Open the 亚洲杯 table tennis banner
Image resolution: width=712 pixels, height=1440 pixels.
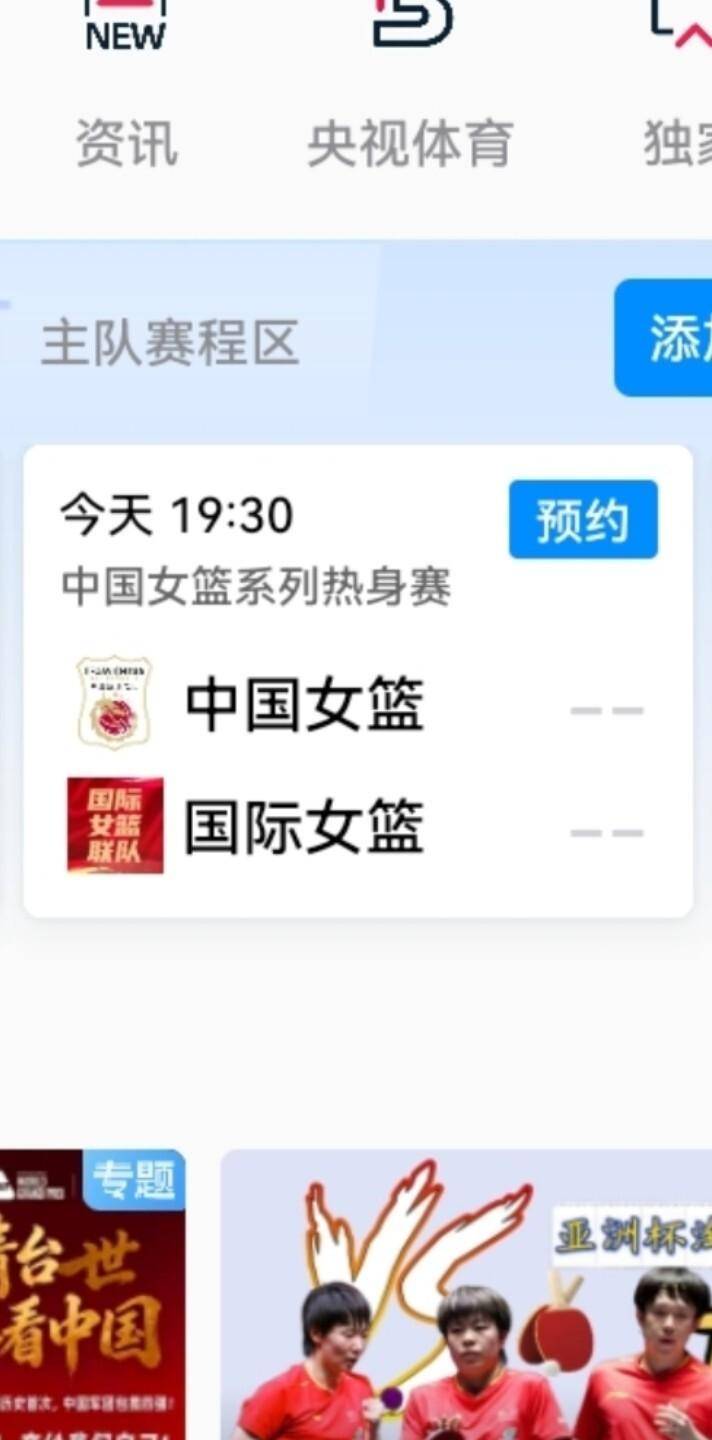466,1295
